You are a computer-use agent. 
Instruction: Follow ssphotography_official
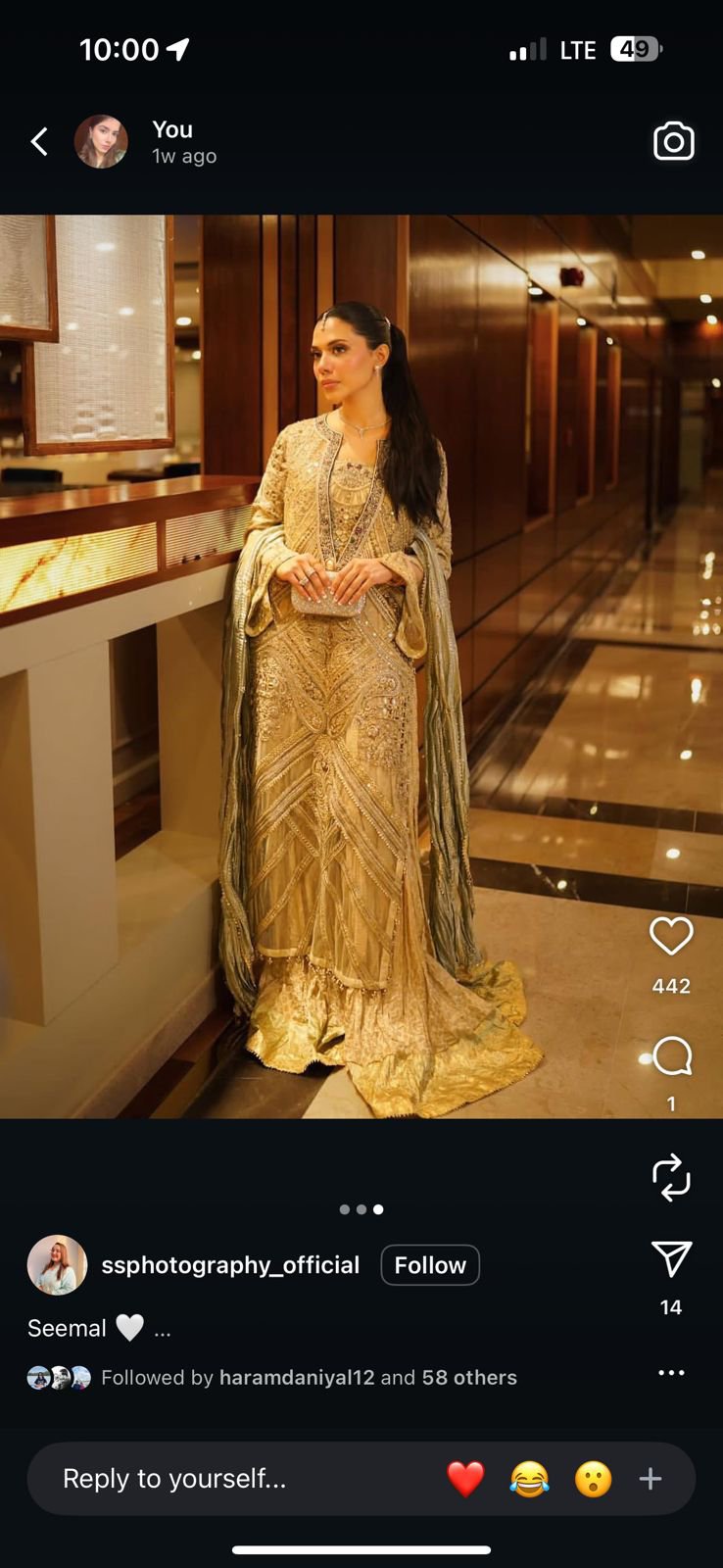(430, 1265)
